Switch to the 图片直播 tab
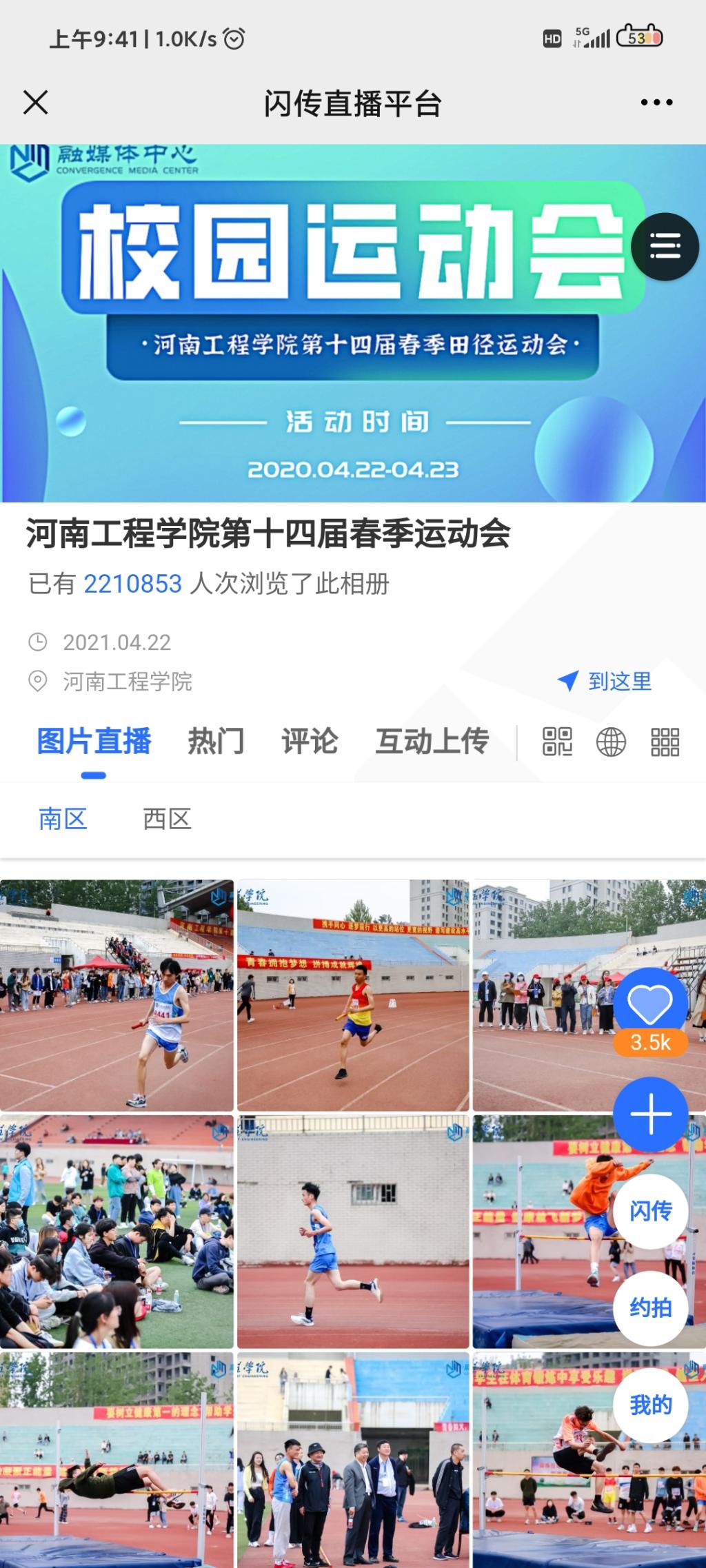This screenshot has width=706, height=1568. tap(94, 741)
